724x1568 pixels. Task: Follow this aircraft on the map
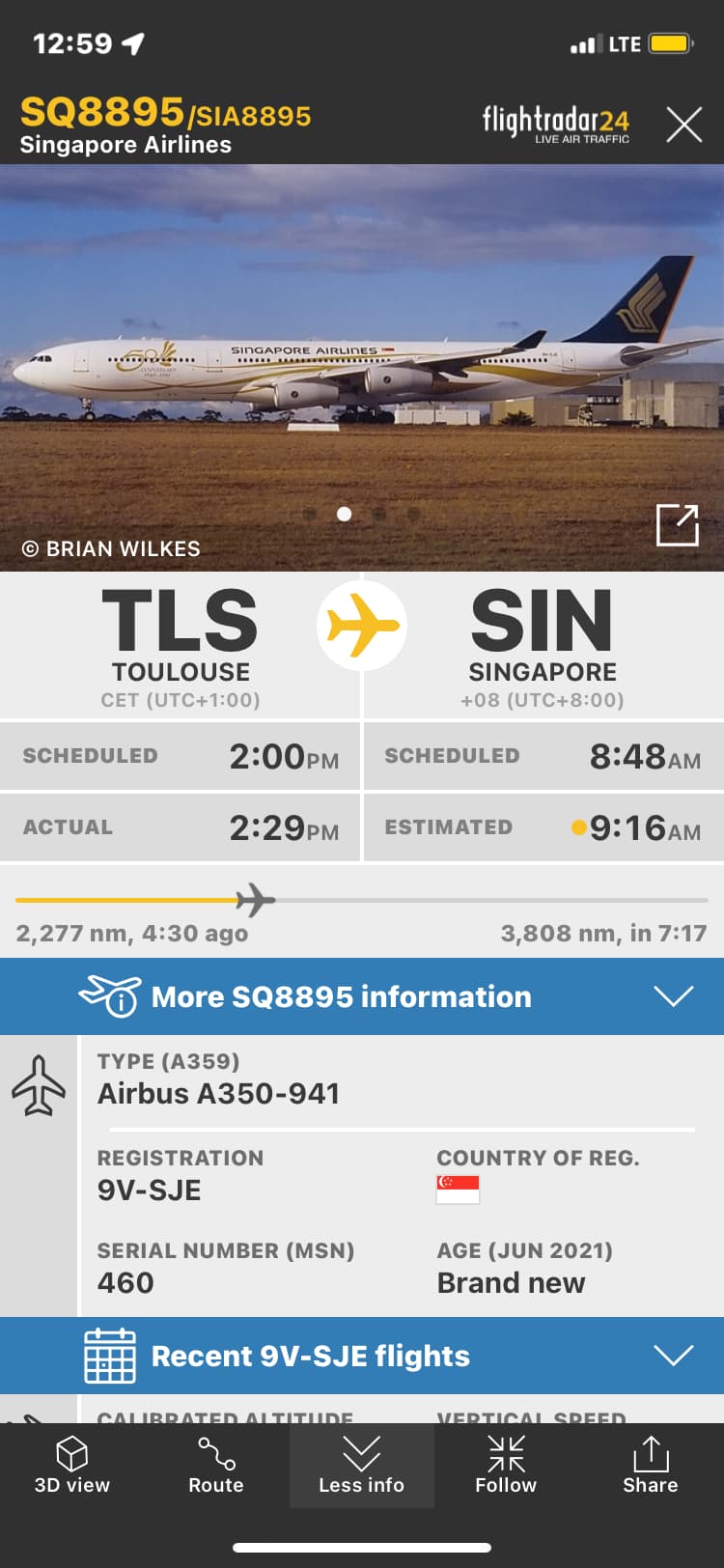pyautogui.click(x=506, y=1466)
